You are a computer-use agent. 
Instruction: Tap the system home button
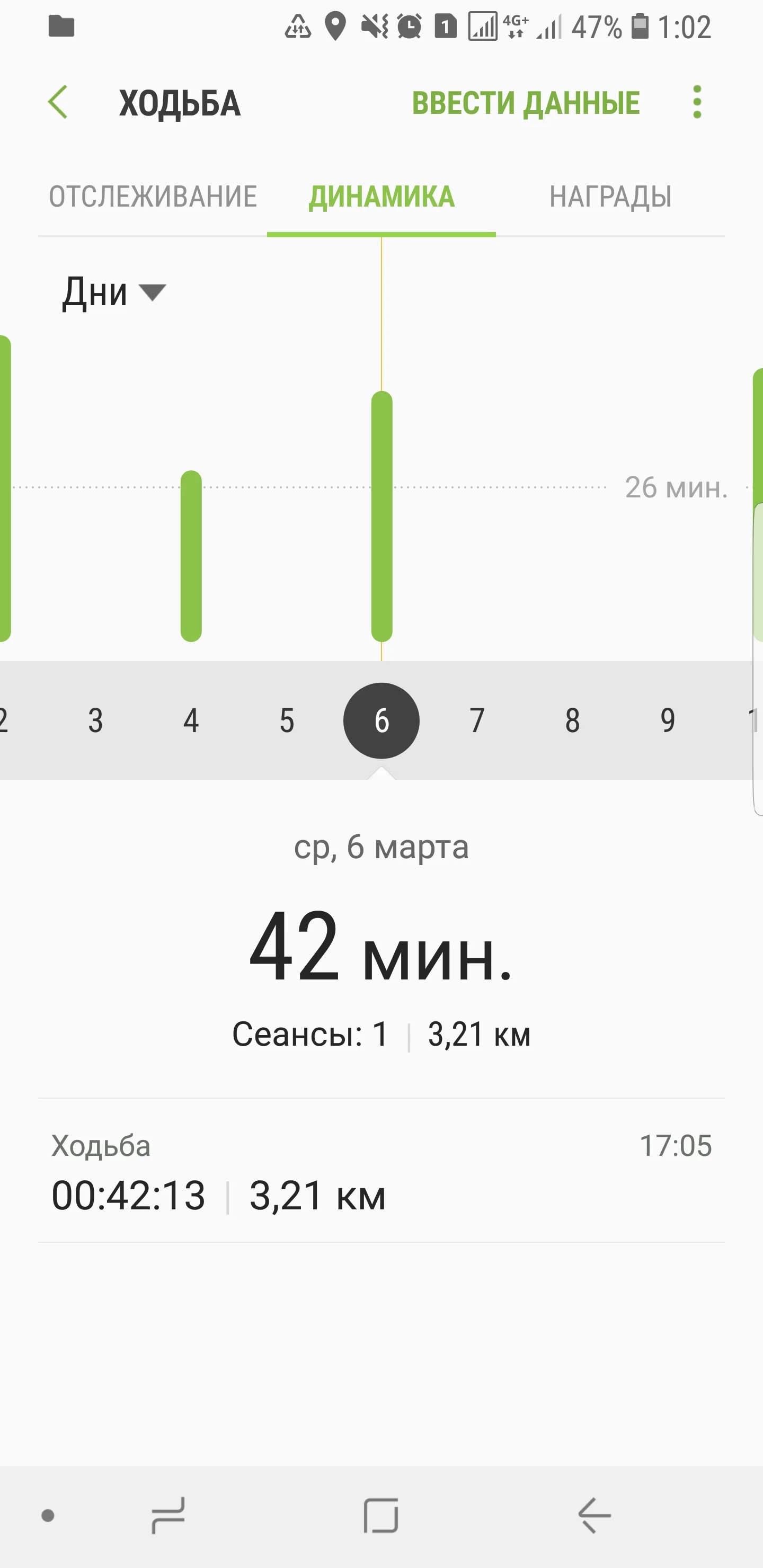click(x=381, y=1515)
